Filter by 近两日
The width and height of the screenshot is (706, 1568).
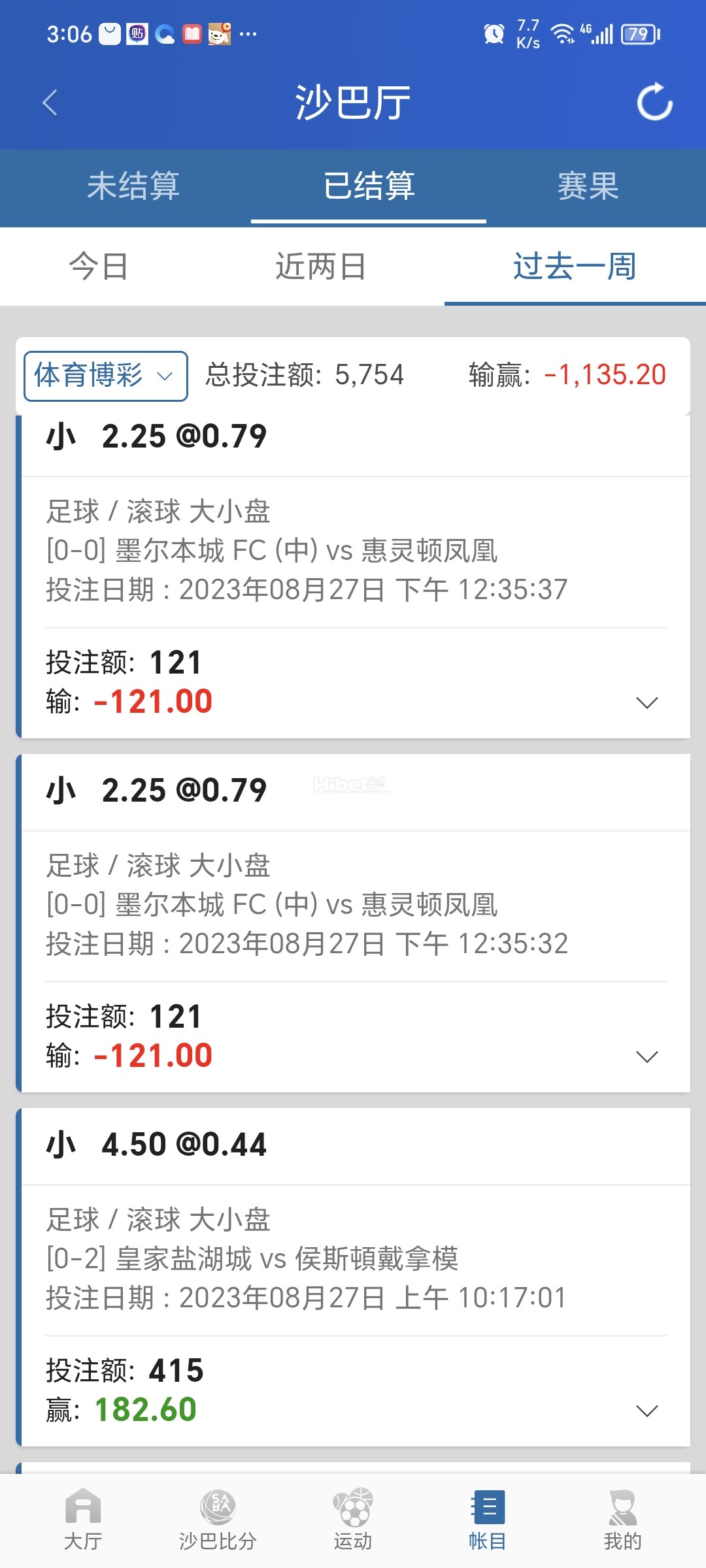pyautogui.click(x=320, y=267)
